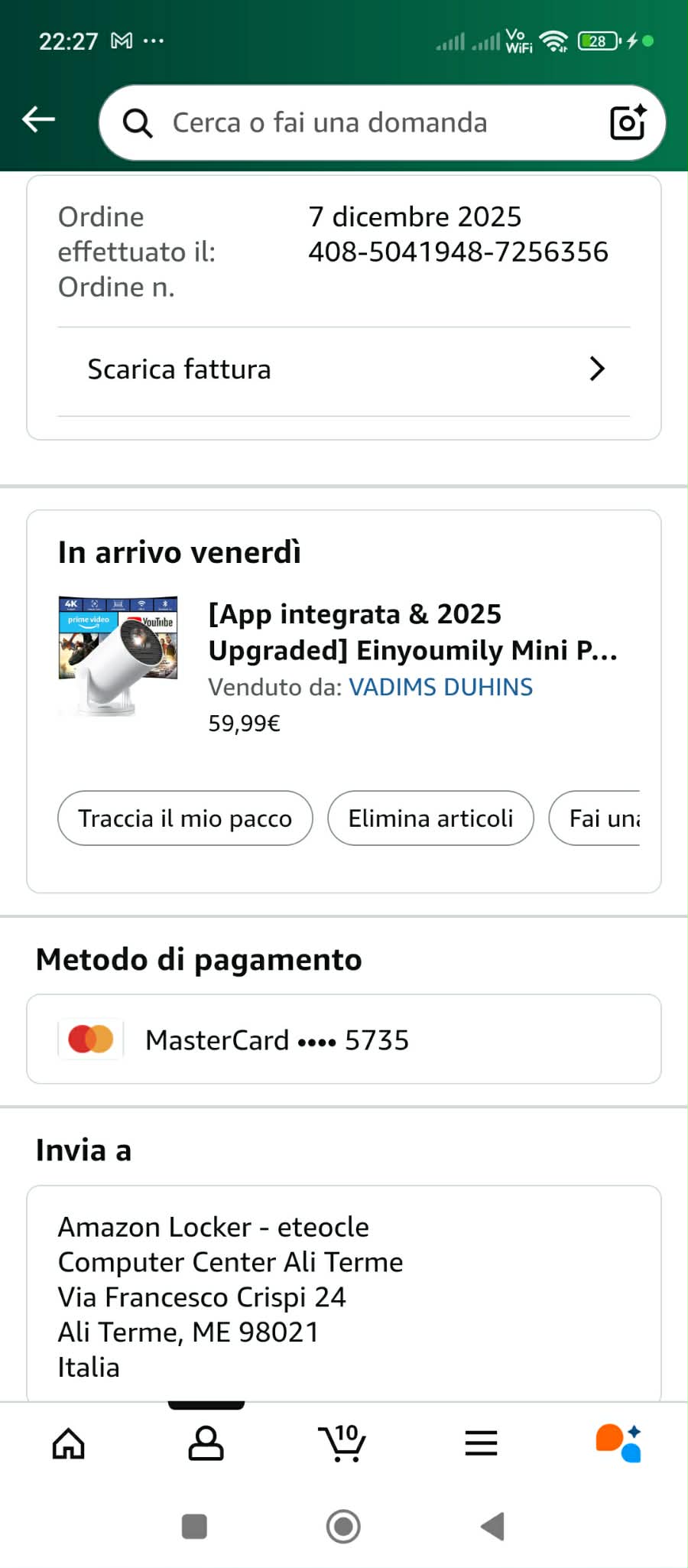Open the AI assistant chat icon
Viewport: 688px width, 1568px height.
tap(618, 1444)
